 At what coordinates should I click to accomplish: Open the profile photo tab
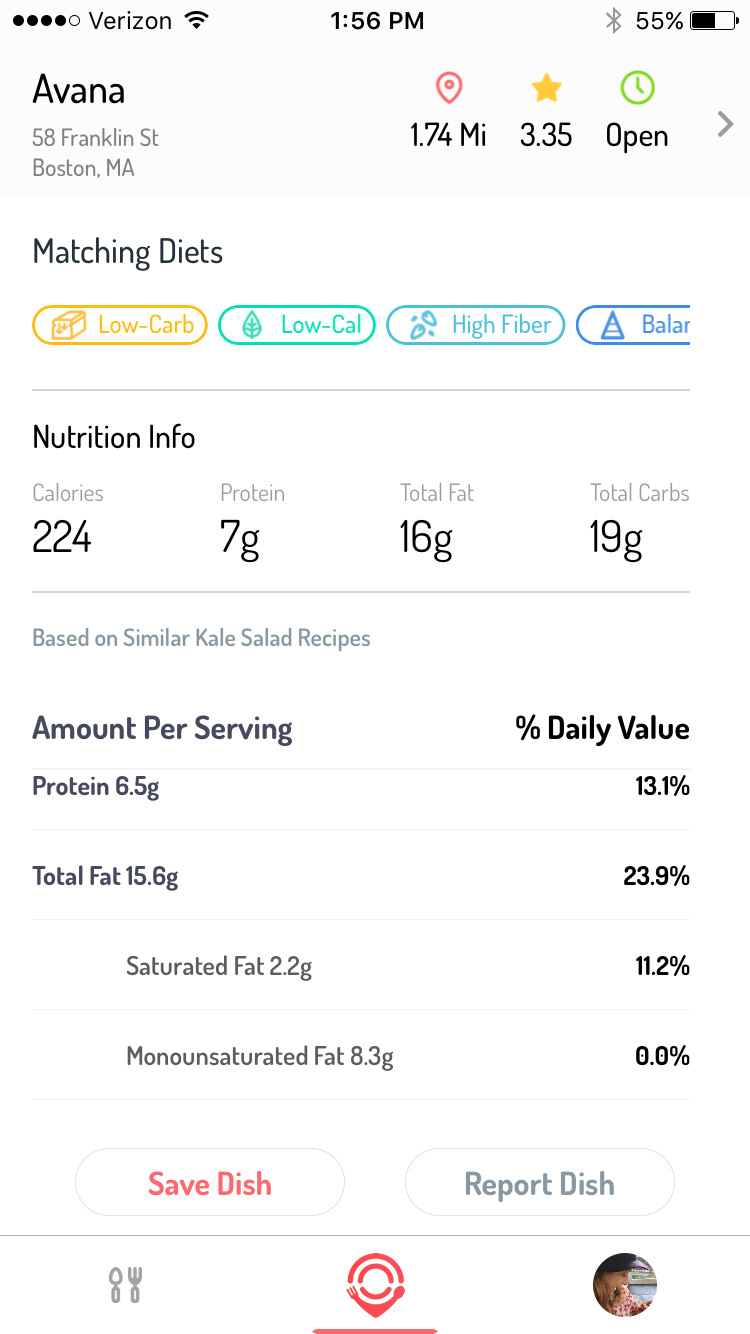tap(625, 1284)
